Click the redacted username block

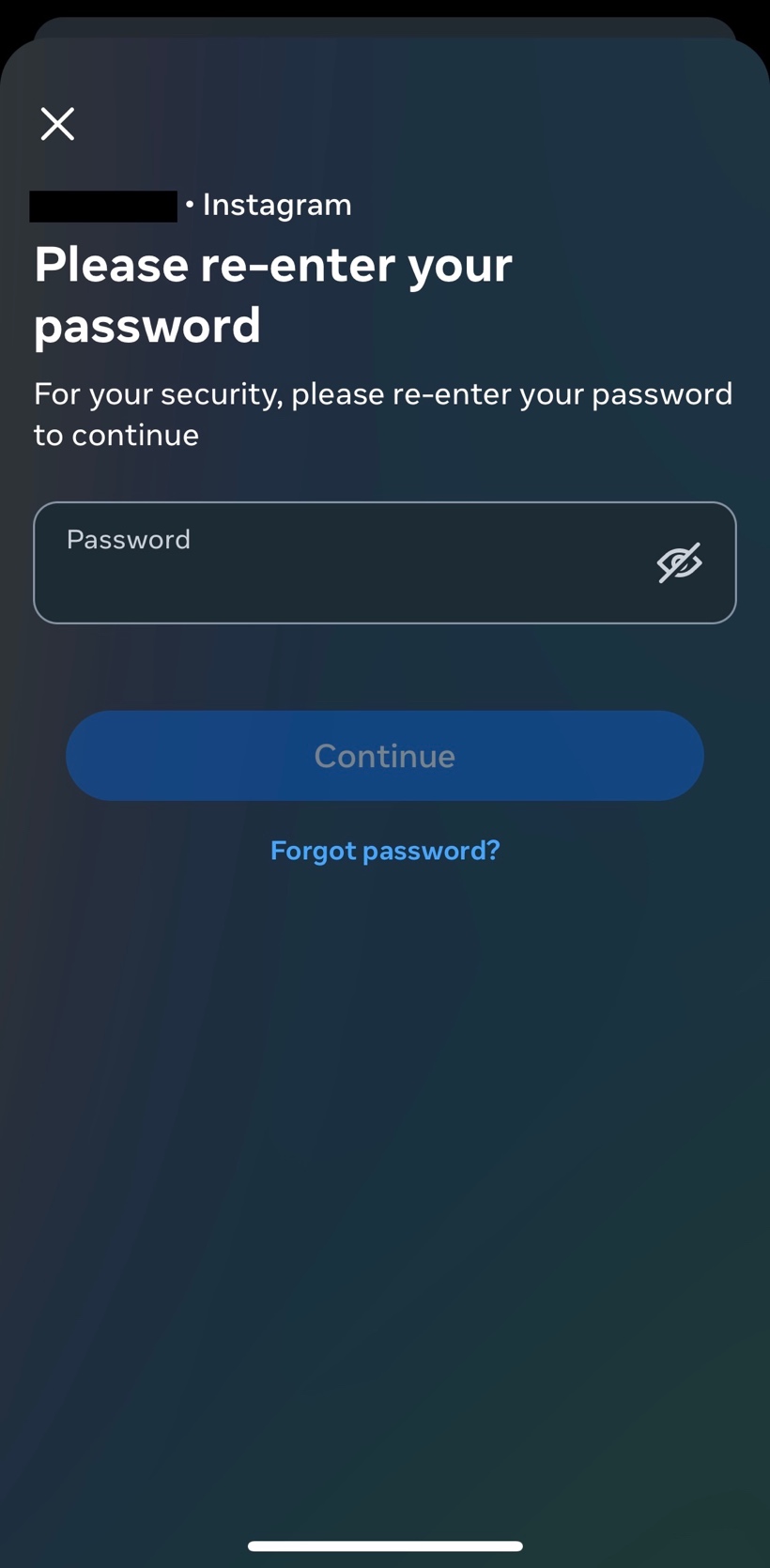[106, 205]
